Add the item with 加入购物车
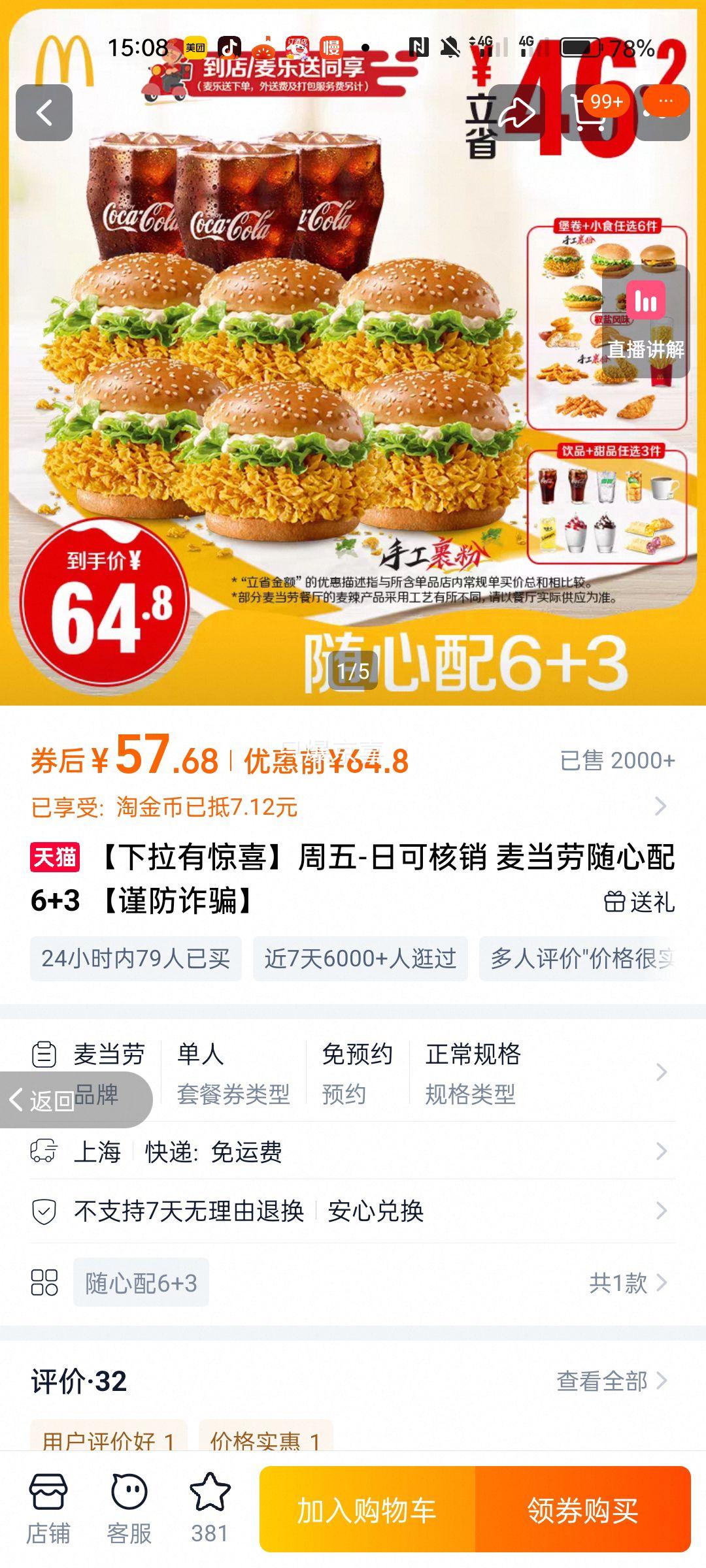Screen dimensions: 706x1568 (367, 1510)
